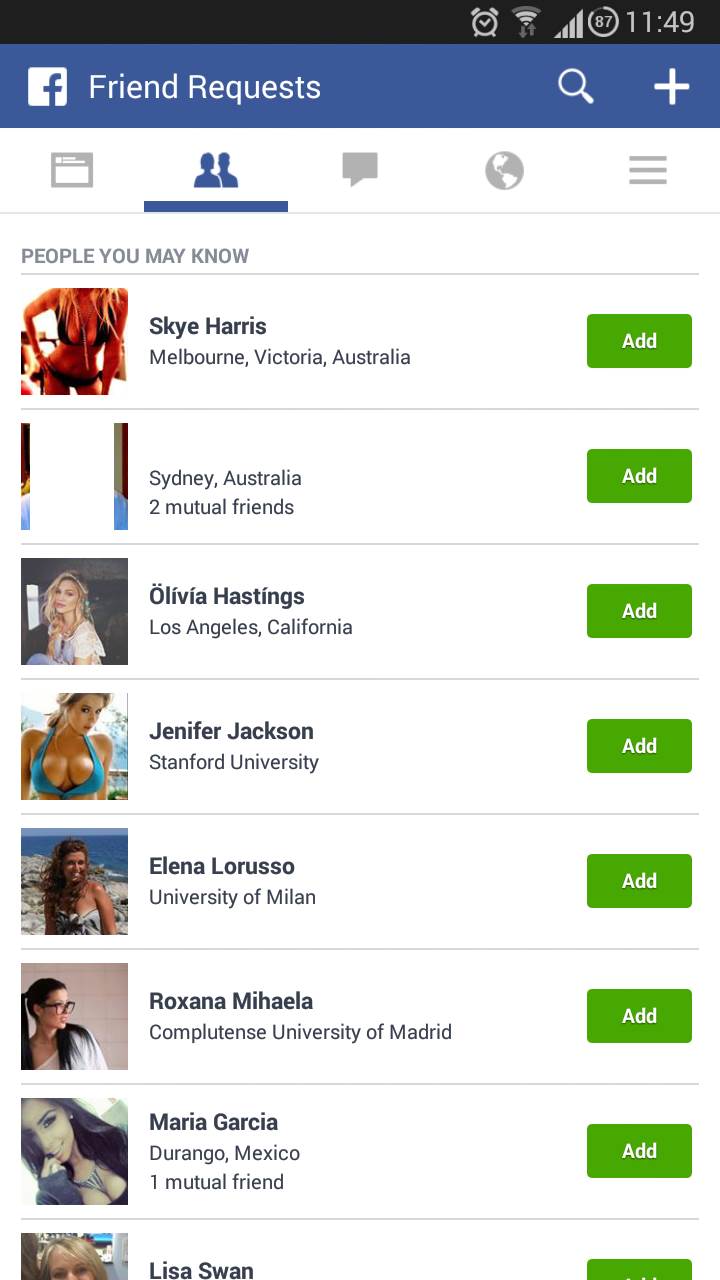Screen dimensions: 720x1280
Task: Open Skye Harris's profile
Action: [x=208, y=326]
